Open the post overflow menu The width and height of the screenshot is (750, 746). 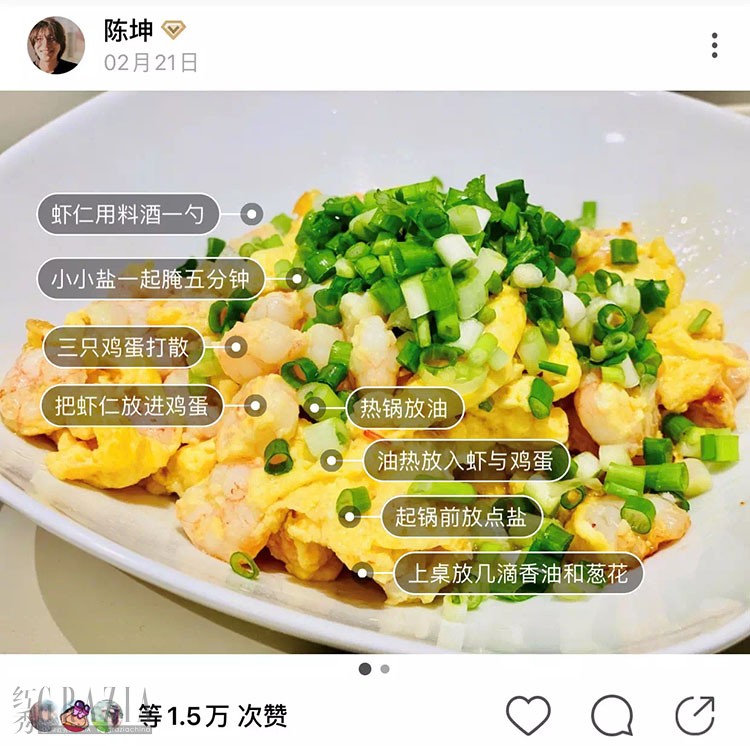pos(714,45)
